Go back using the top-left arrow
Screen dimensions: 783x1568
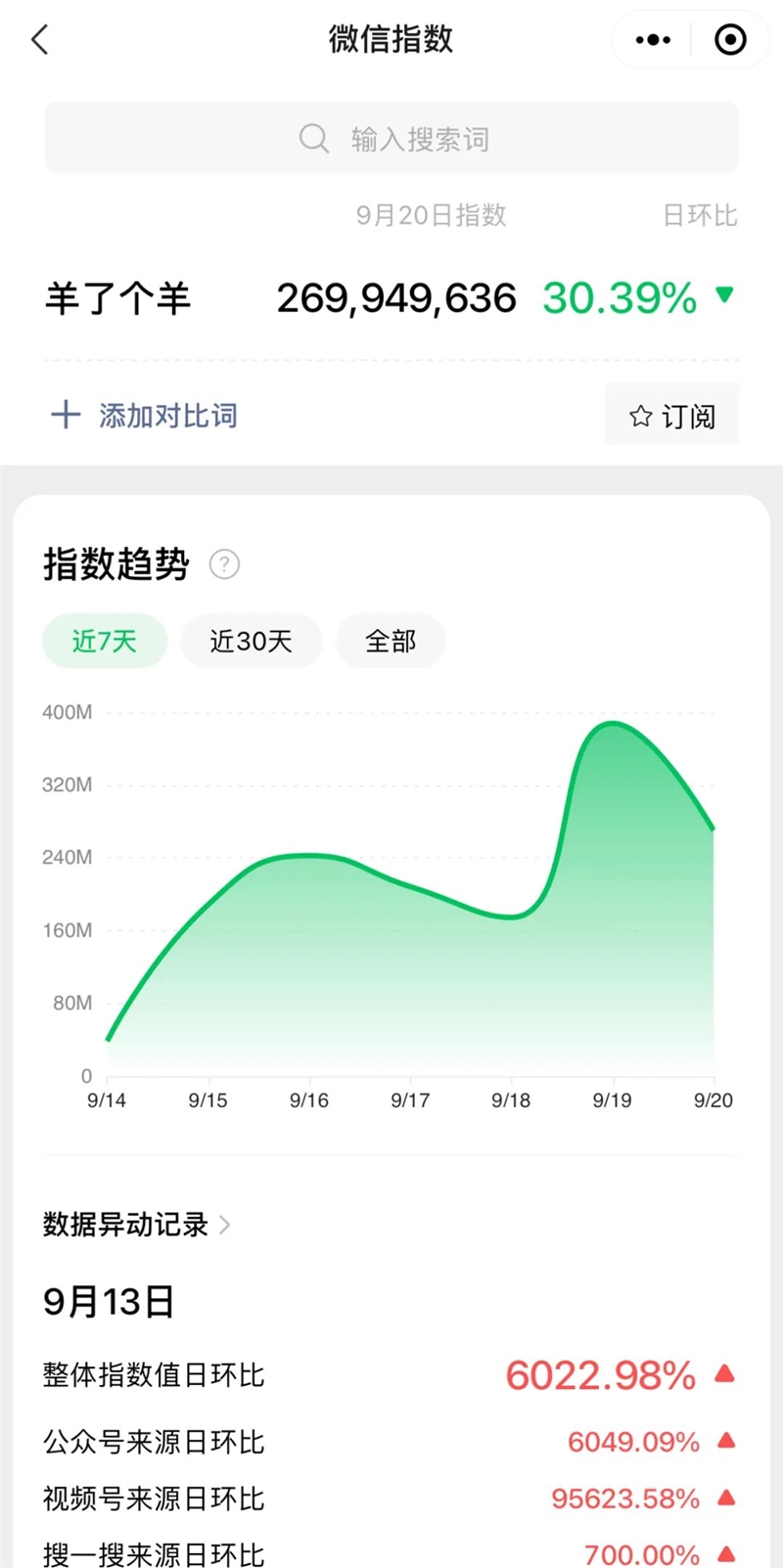[39, 40]
